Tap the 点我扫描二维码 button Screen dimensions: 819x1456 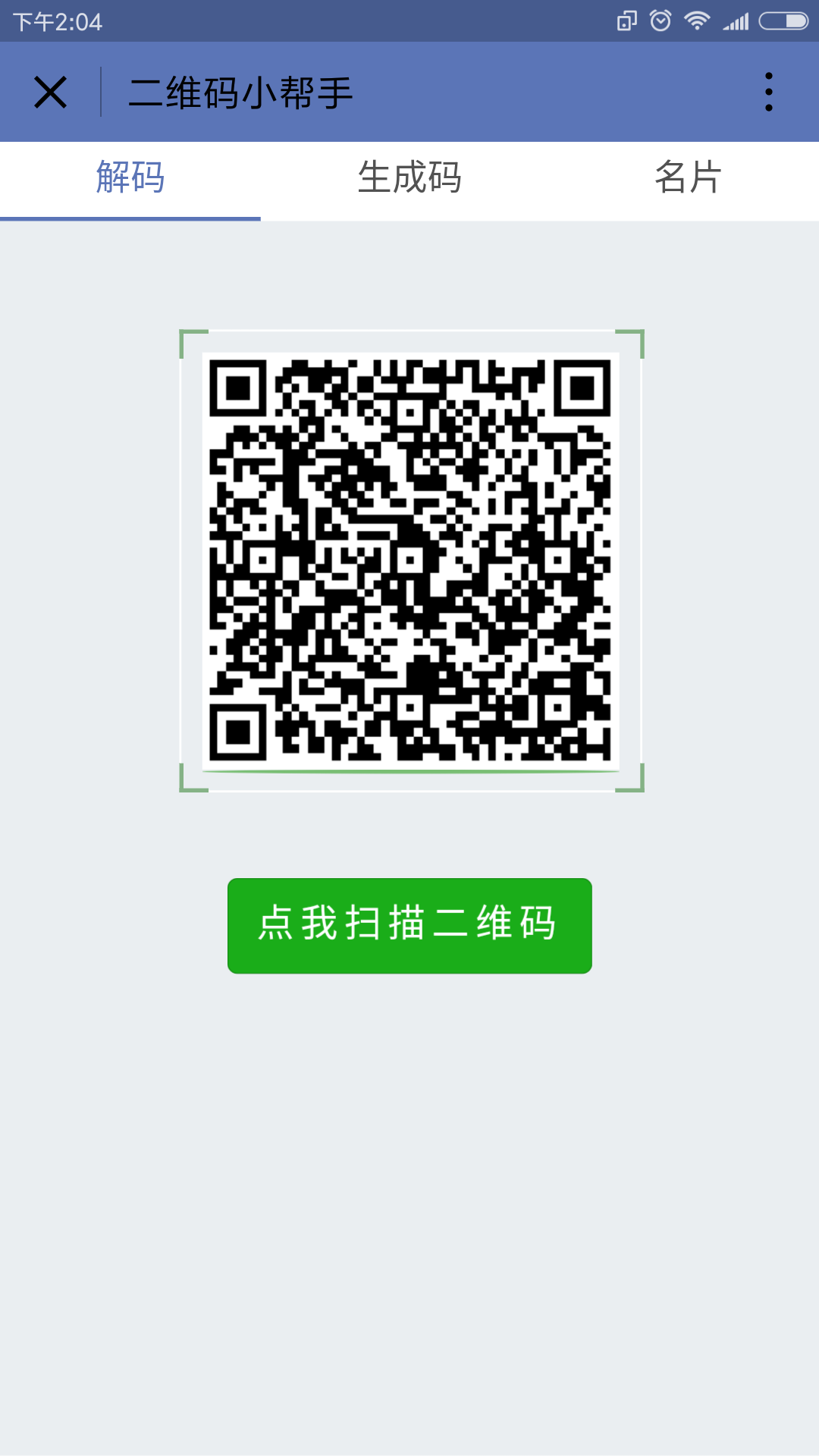(409, 925)
